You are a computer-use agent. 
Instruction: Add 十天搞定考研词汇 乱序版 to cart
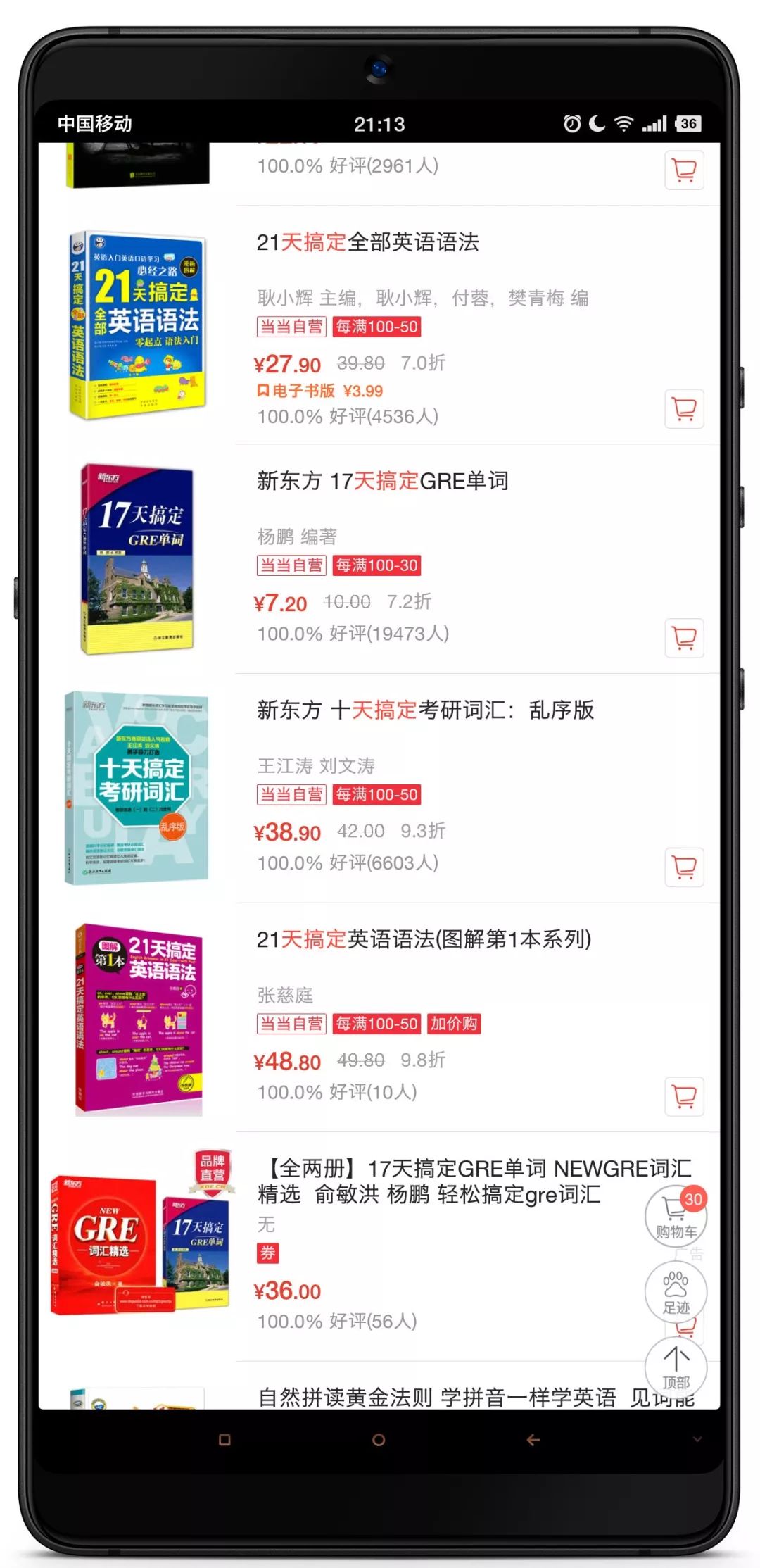click(684, 867)
